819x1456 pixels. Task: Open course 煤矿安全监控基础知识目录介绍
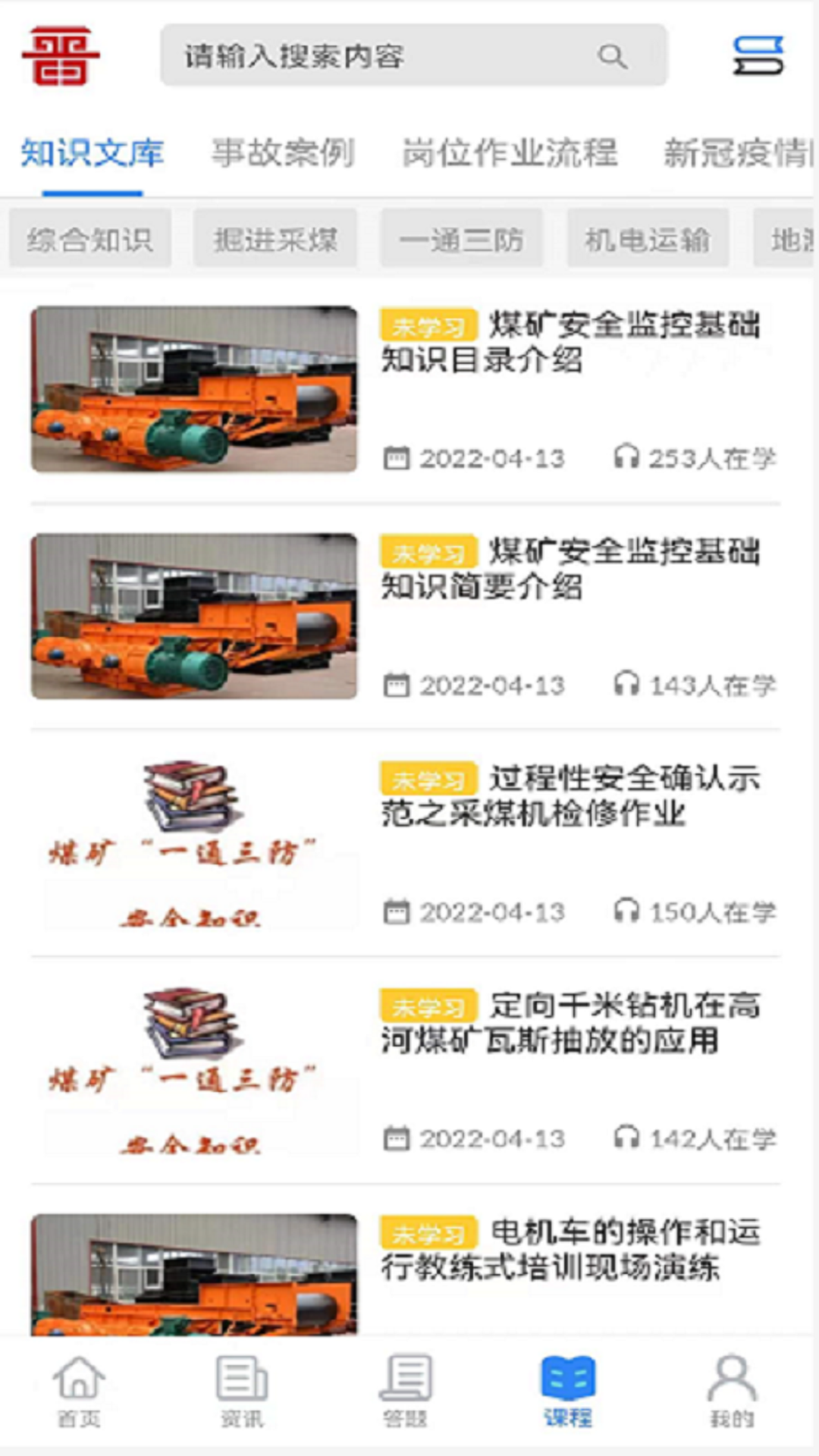405,389
